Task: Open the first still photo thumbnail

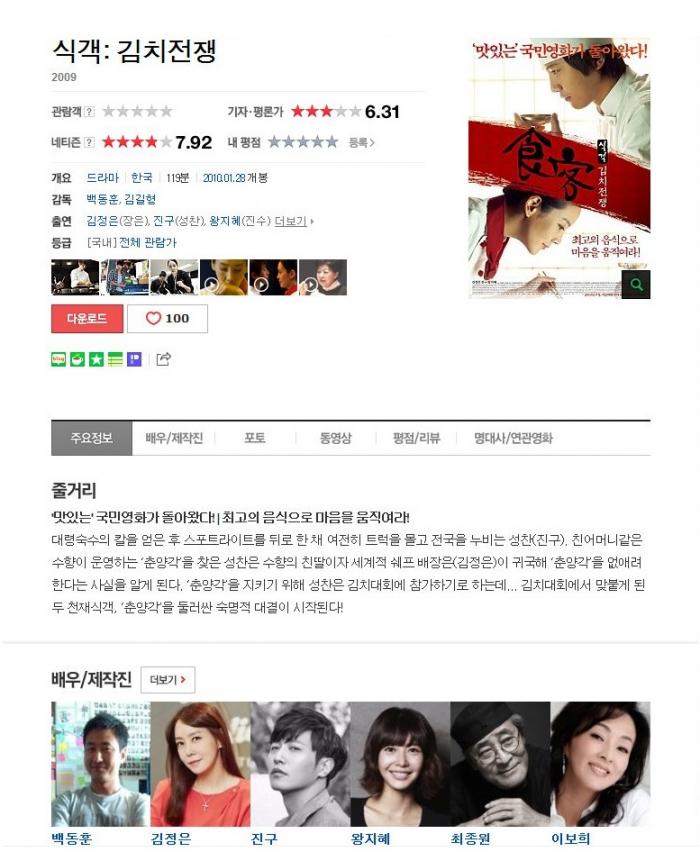Action: pos(75,277)
